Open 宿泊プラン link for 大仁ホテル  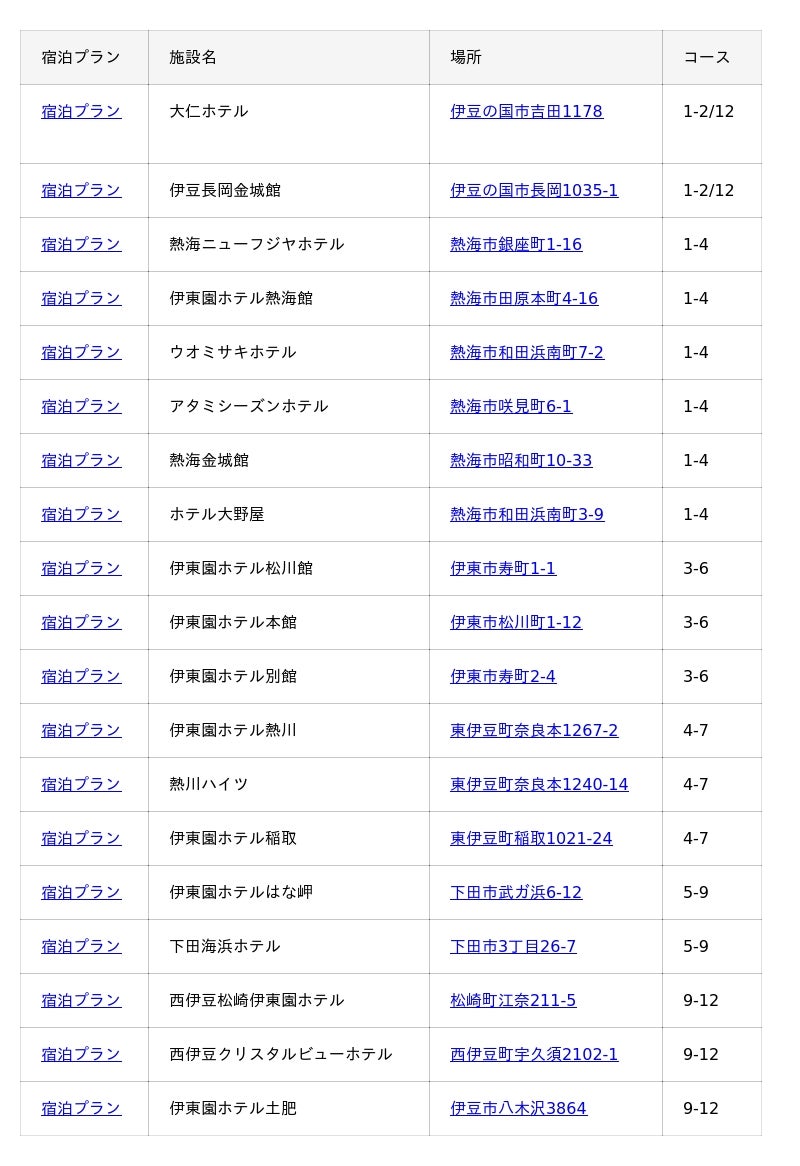[x=81, y=111]
